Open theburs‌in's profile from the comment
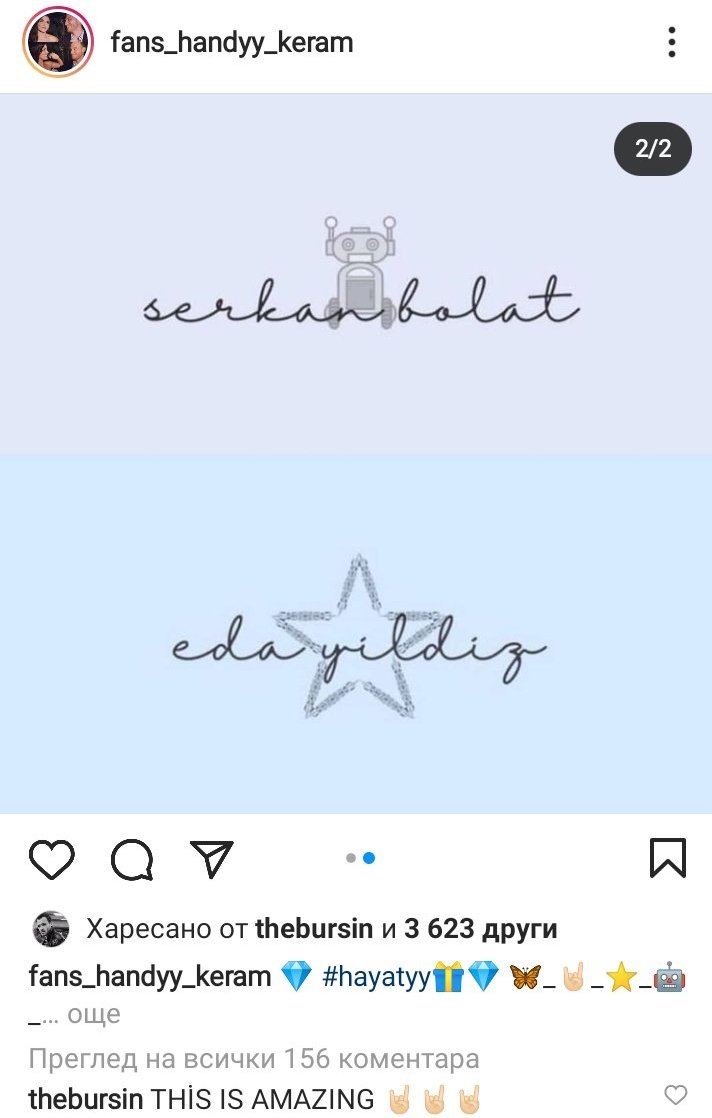 coord(85,1098)
